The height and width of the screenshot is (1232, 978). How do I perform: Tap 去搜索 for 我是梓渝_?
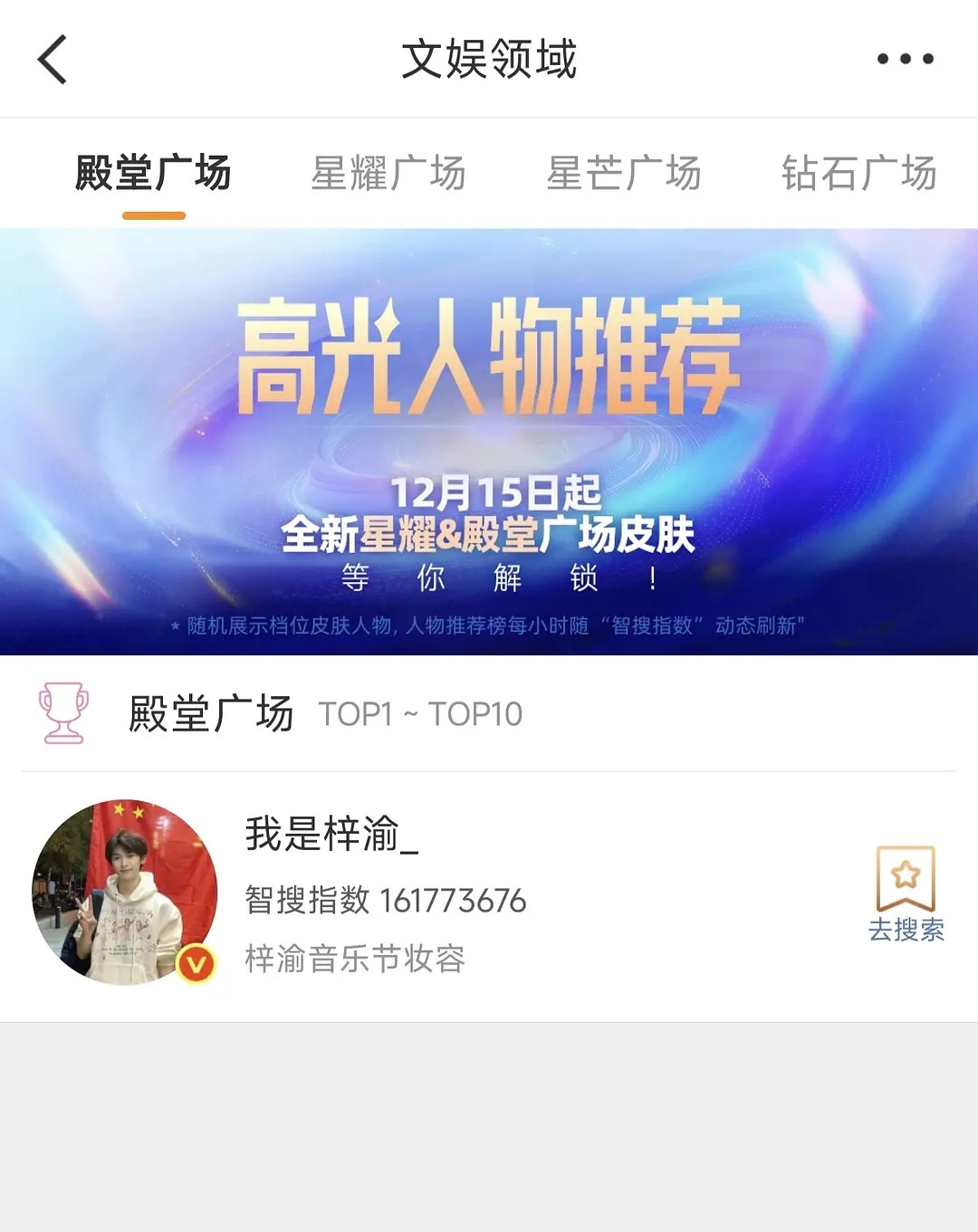[906, 894]
